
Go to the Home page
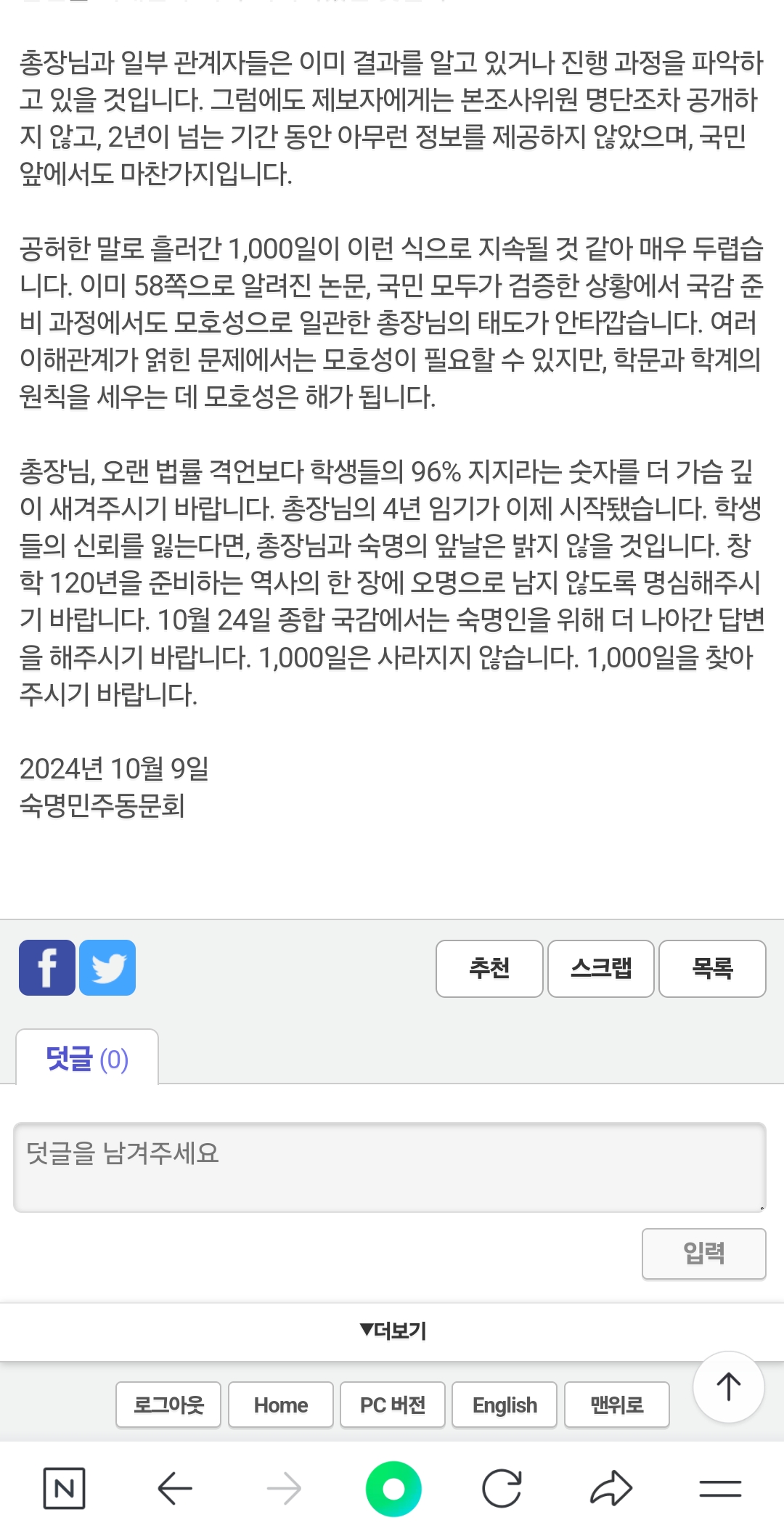coord(281,1405)
